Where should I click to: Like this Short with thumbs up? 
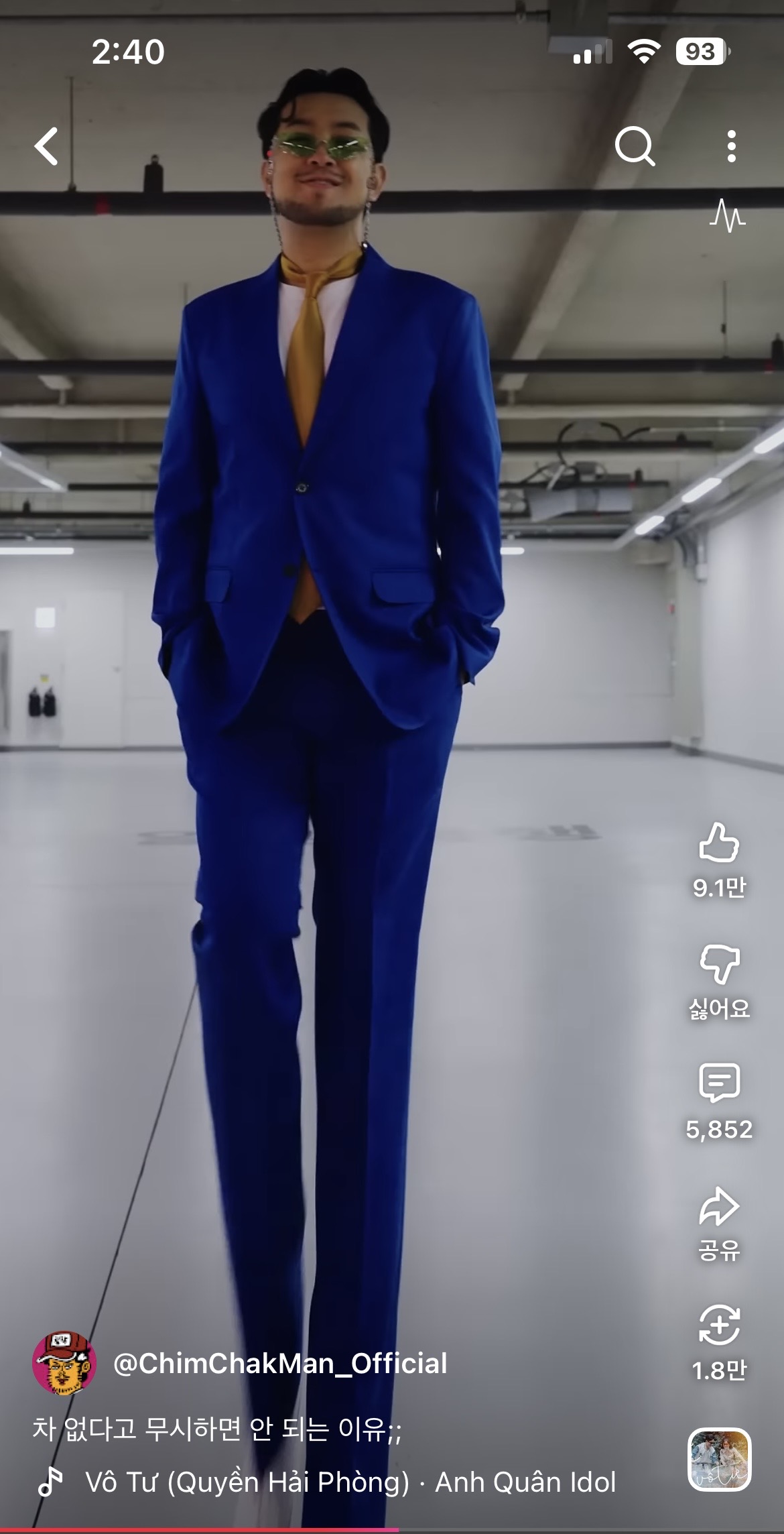(x=719, y=842)
